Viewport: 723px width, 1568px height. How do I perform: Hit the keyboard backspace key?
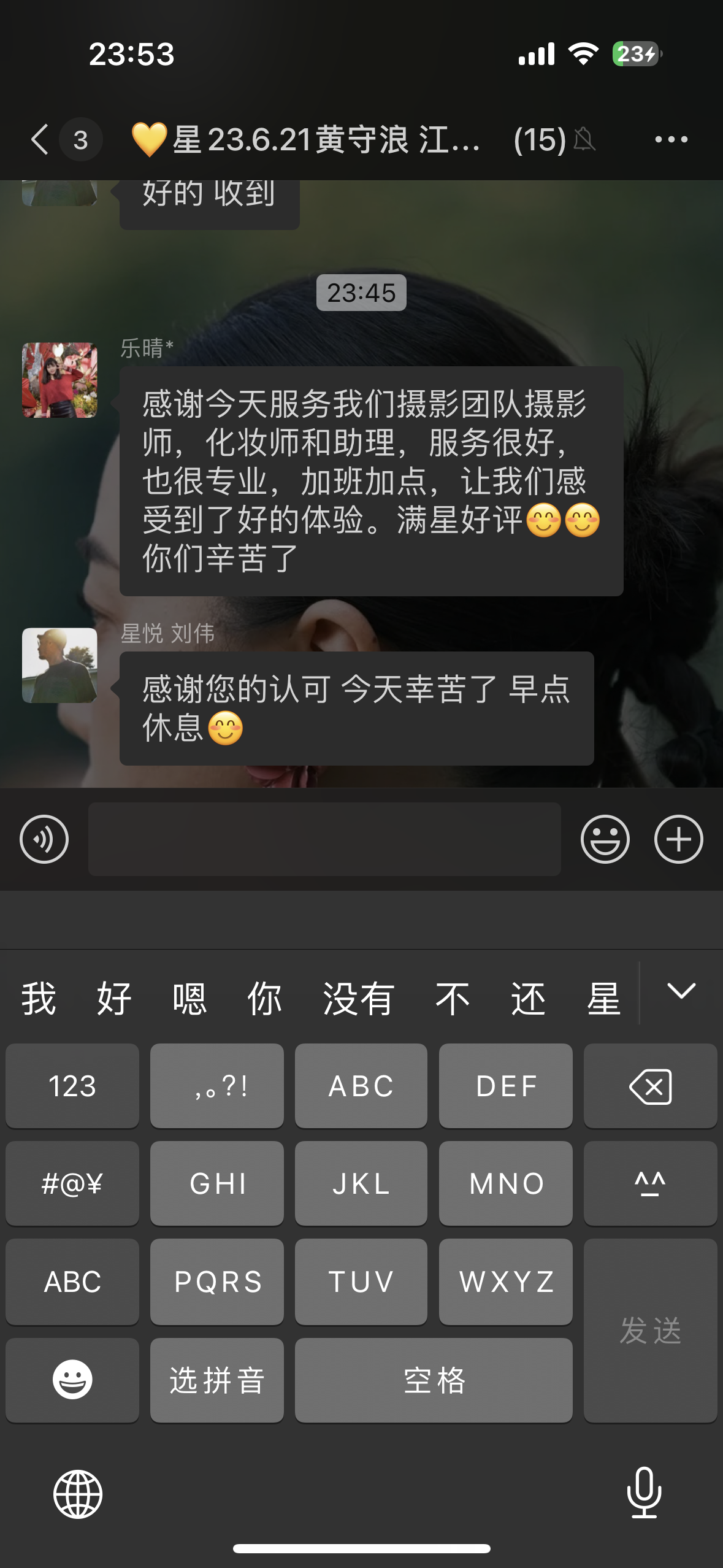tap(650, 1085)
